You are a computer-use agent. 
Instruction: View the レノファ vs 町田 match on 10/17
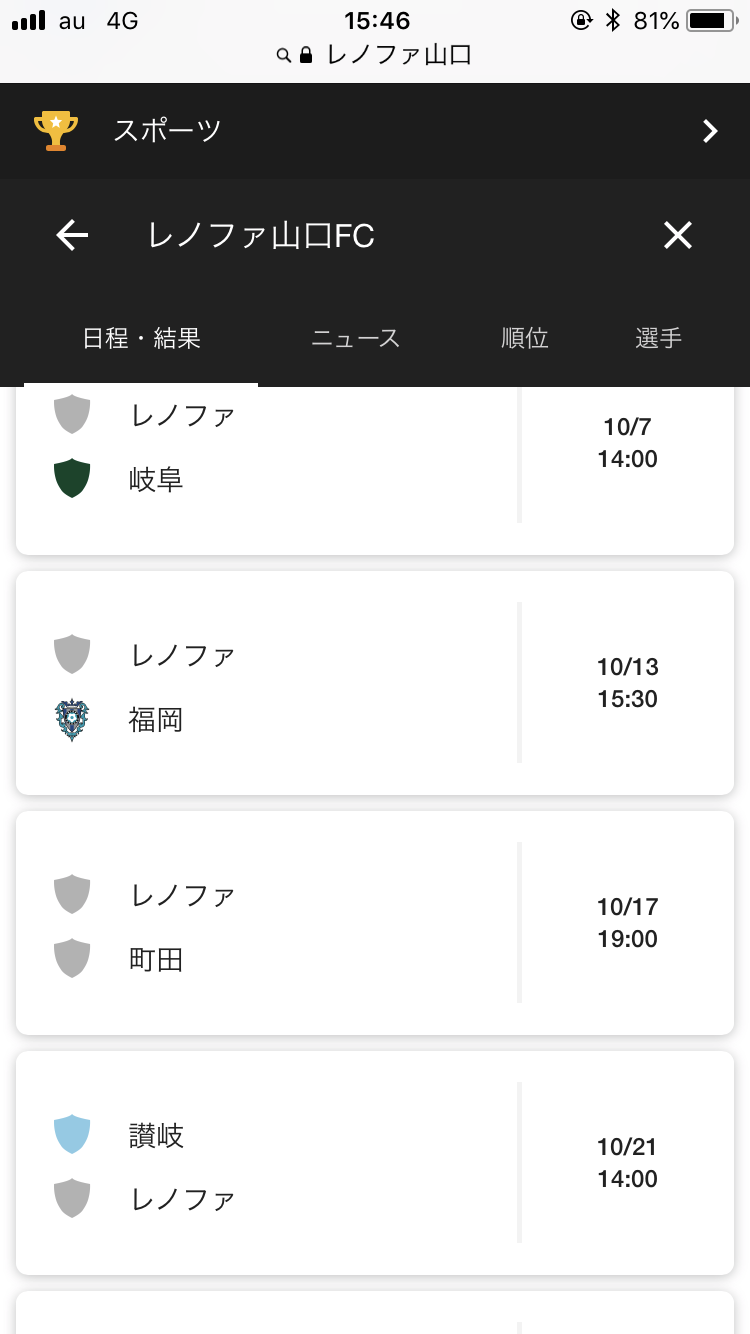coord(375,923)
